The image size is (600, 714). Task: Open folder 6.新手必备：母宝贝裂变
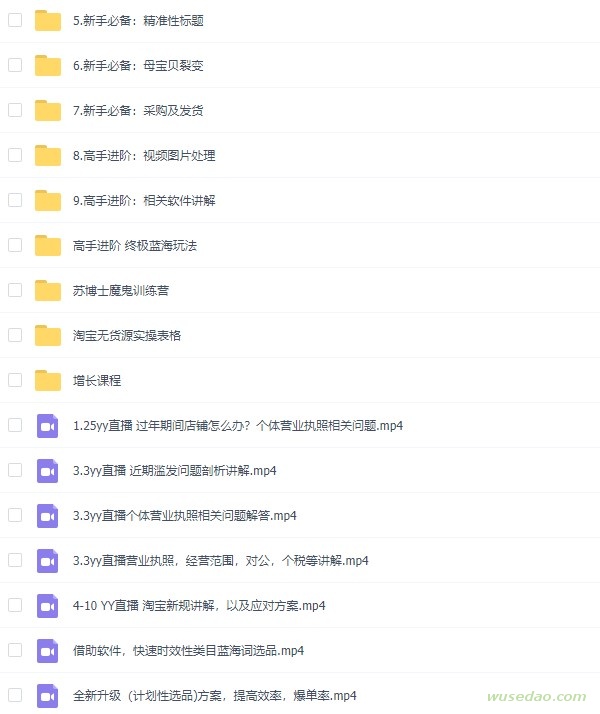(x=139, y=65)
